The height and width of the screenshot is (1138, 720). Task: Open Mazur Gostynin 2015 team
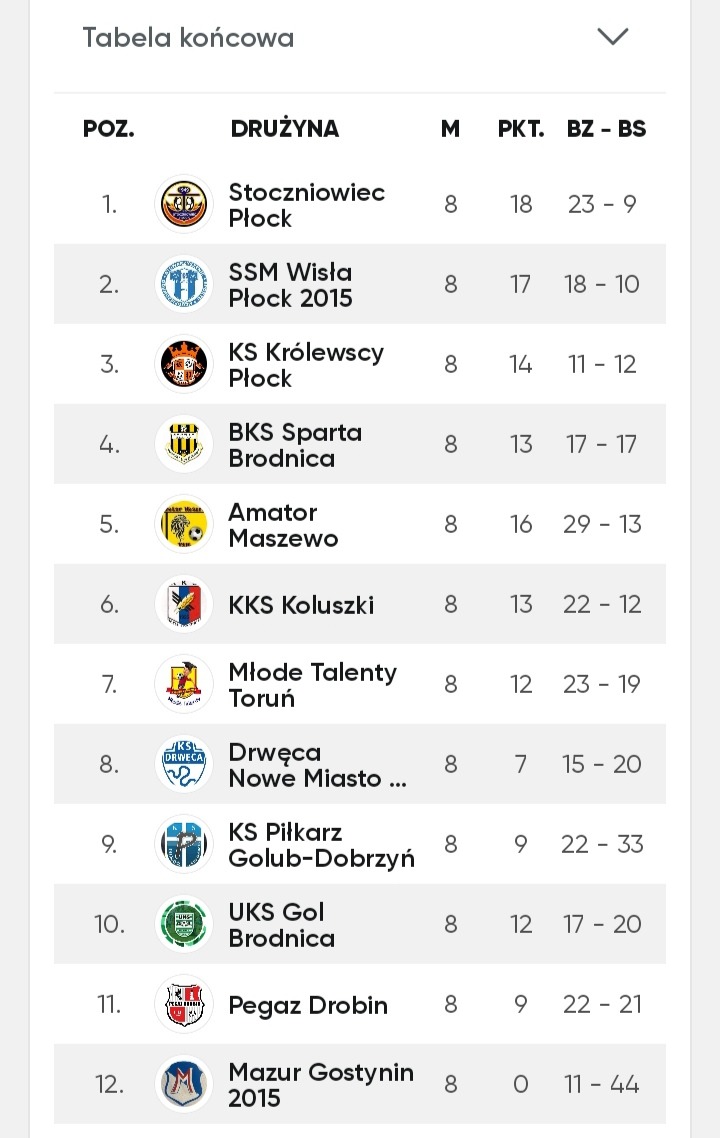pos(320,1085)
